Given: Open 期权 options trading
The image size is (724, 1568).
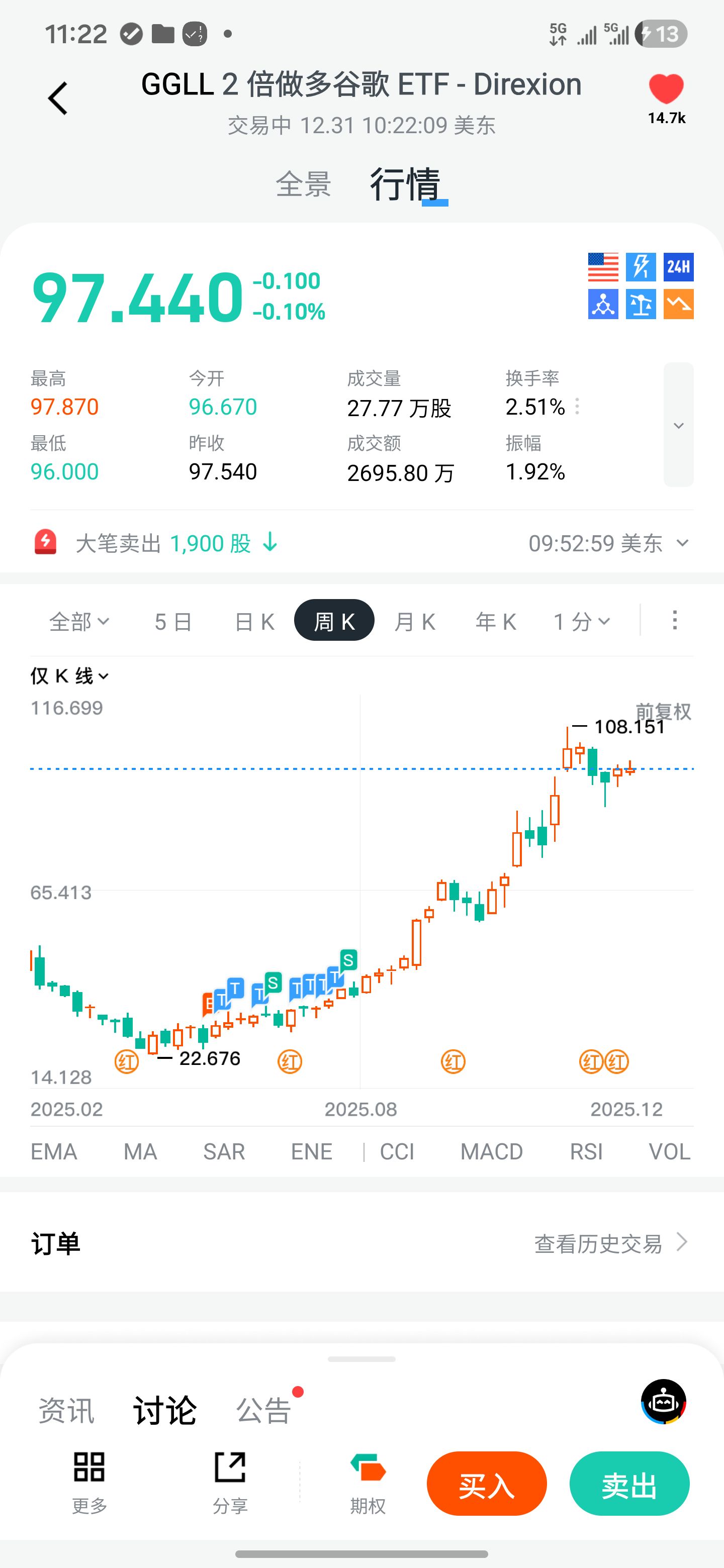Looking at the screenshot, I should pos(368,1483).
